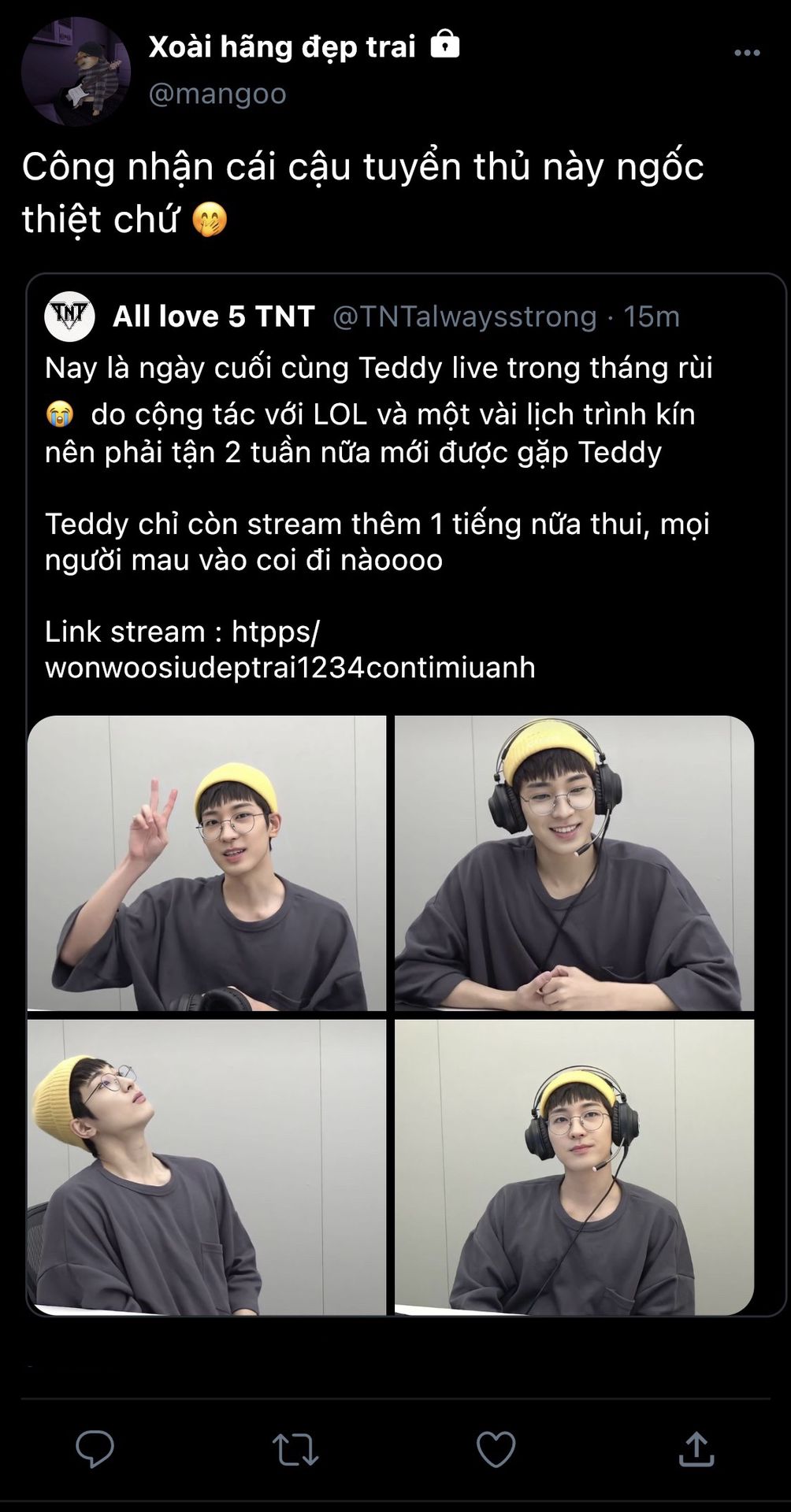The image size is (791, 1512).
Task: Share this tweet
Action: click(696, 1447)
